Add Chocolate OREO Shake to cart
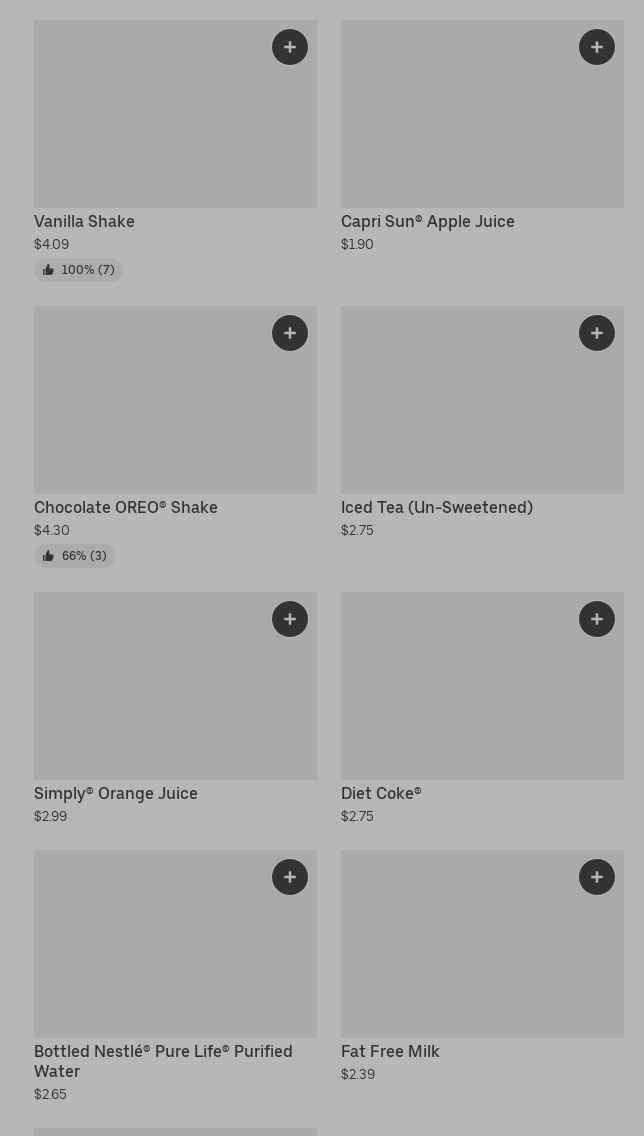This screenshot has height=1136, width=644. (290, 333)
